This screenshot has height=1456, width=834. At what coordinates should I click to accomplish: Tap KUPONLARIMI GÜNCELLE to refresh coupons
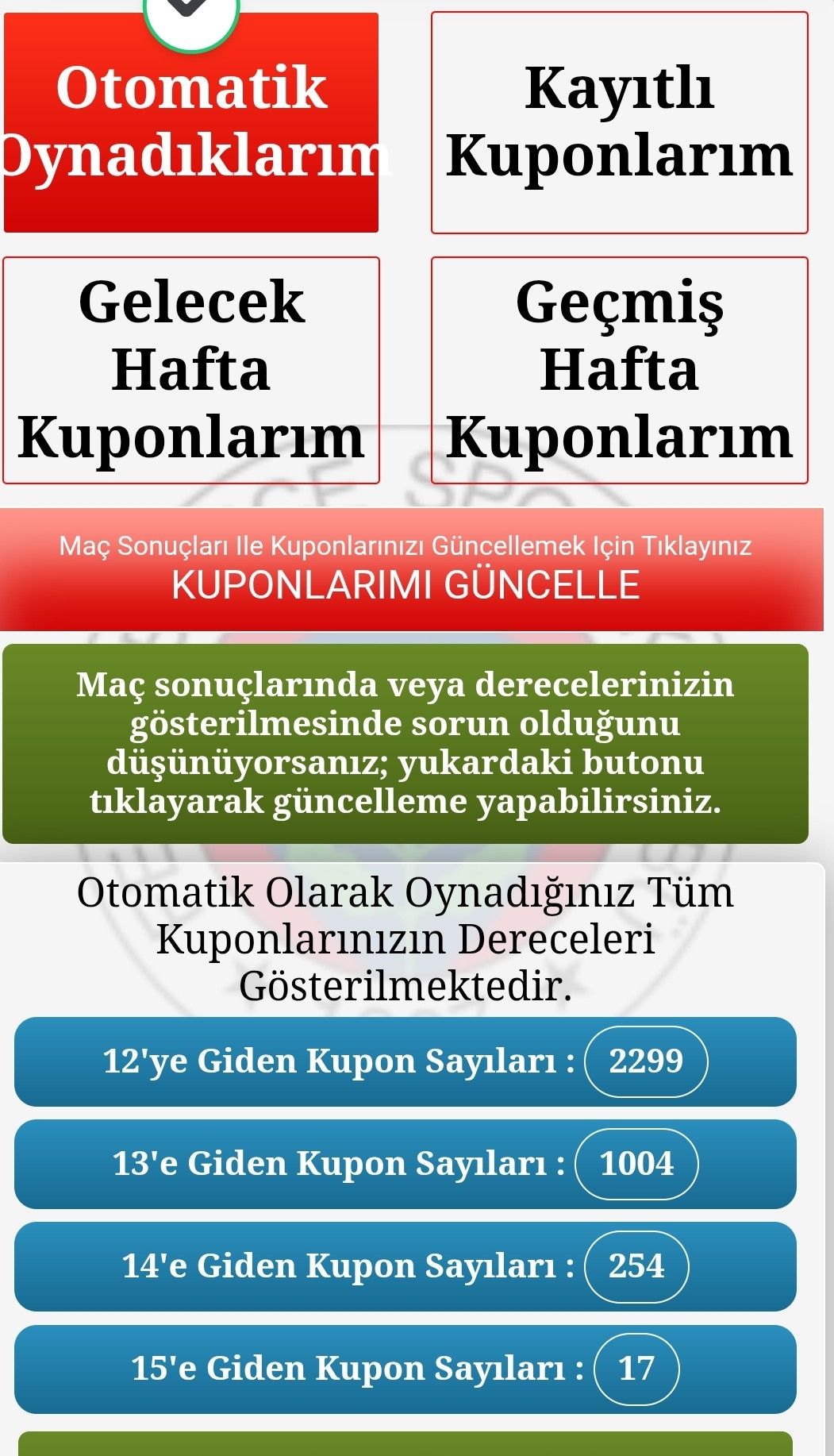(x=412, y=569)
